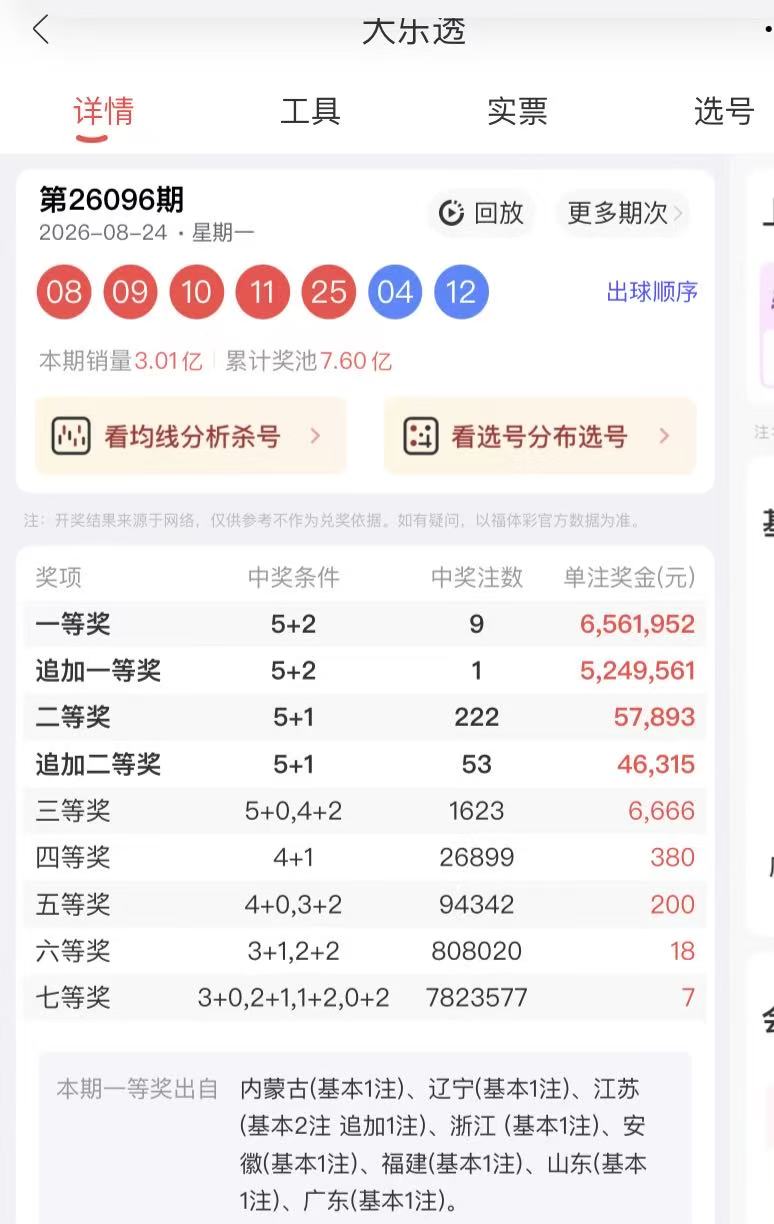
Task: Switch to the 详情 tab
Action: point(103,111)
